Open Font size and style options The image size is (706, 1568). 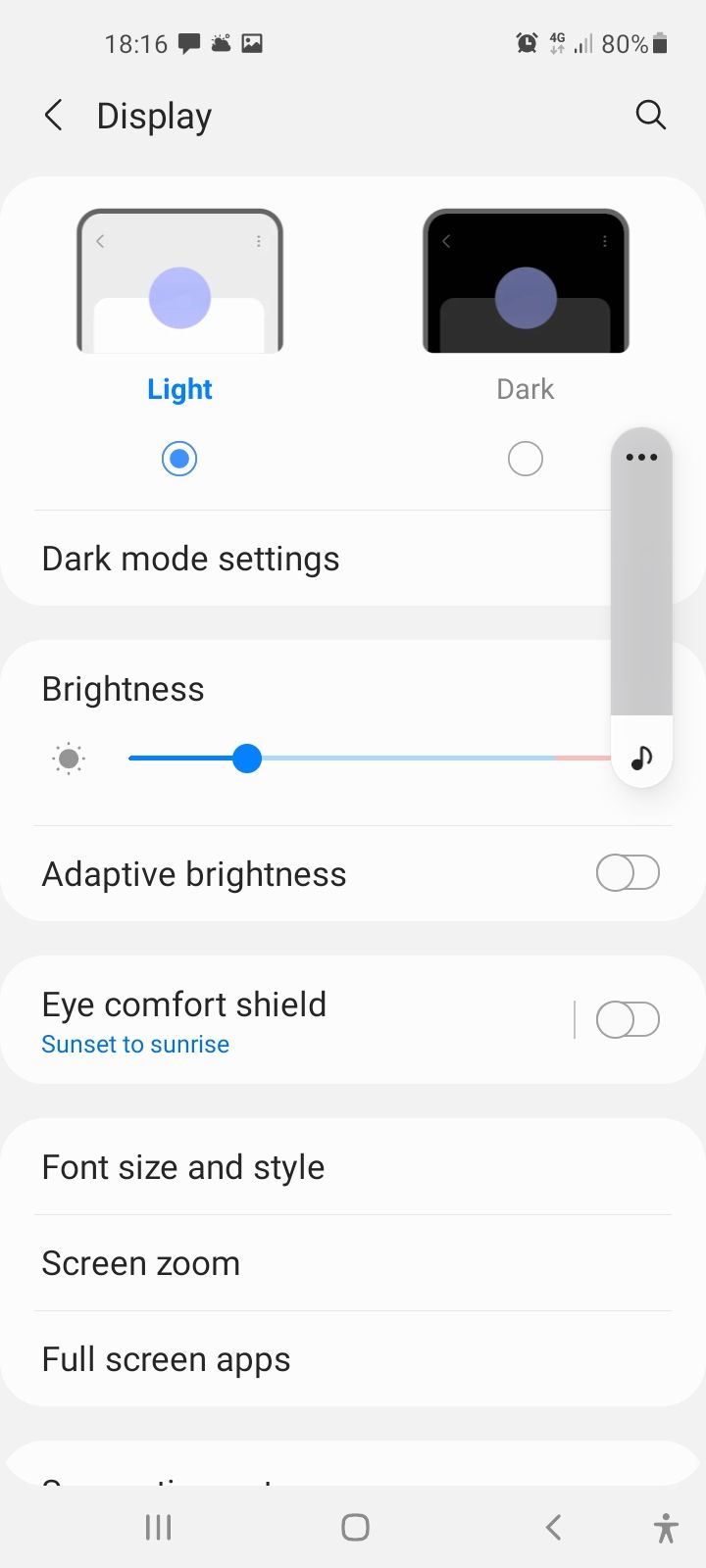tap(182, 1166)
